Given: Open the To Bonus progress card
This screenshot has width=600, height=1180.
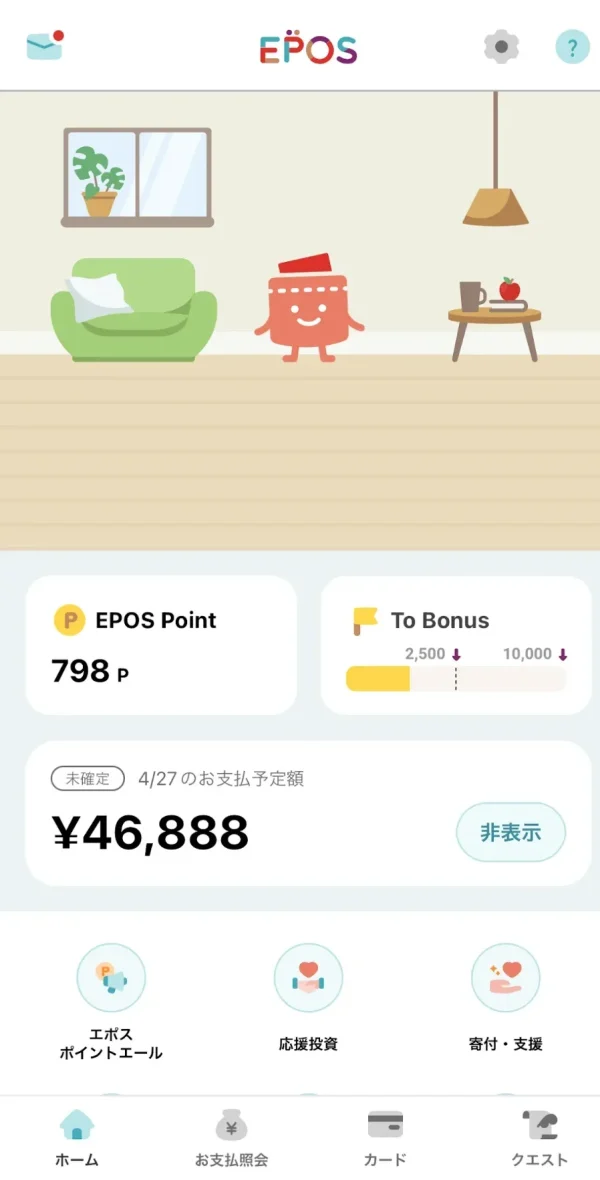Looking at the screenshot, I should coord(456,645).
